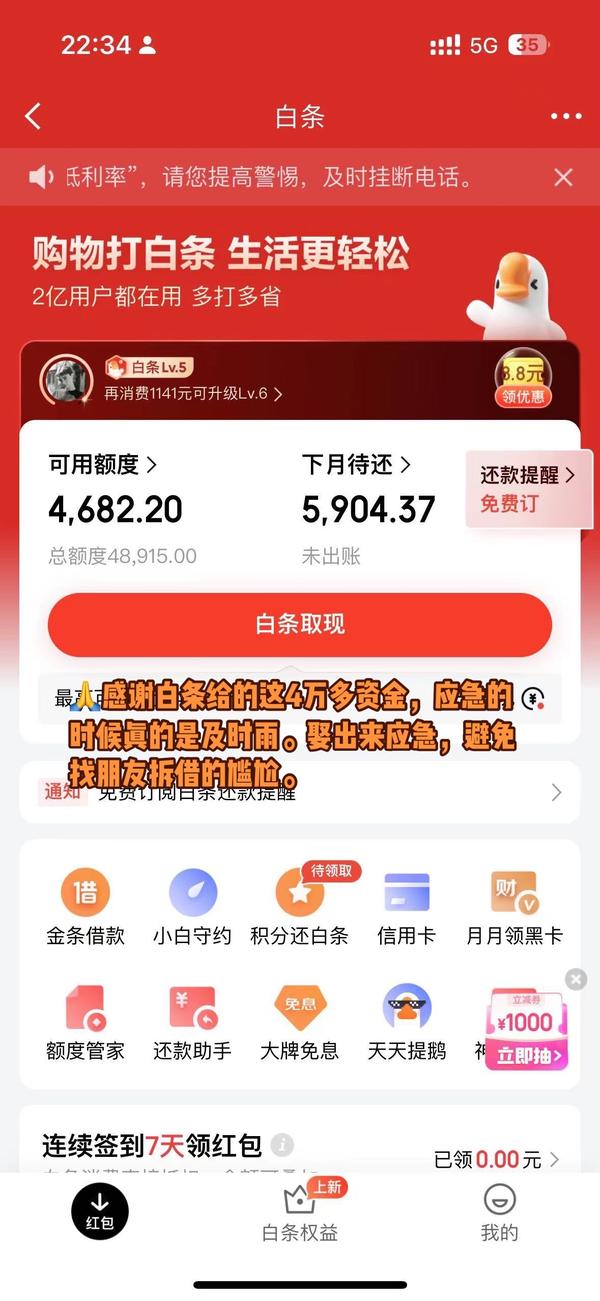Screen dimensions: 600x1301
Task: Dismiss the warning announcement banner
Action: pyautogui.click(x=563, y=178)
